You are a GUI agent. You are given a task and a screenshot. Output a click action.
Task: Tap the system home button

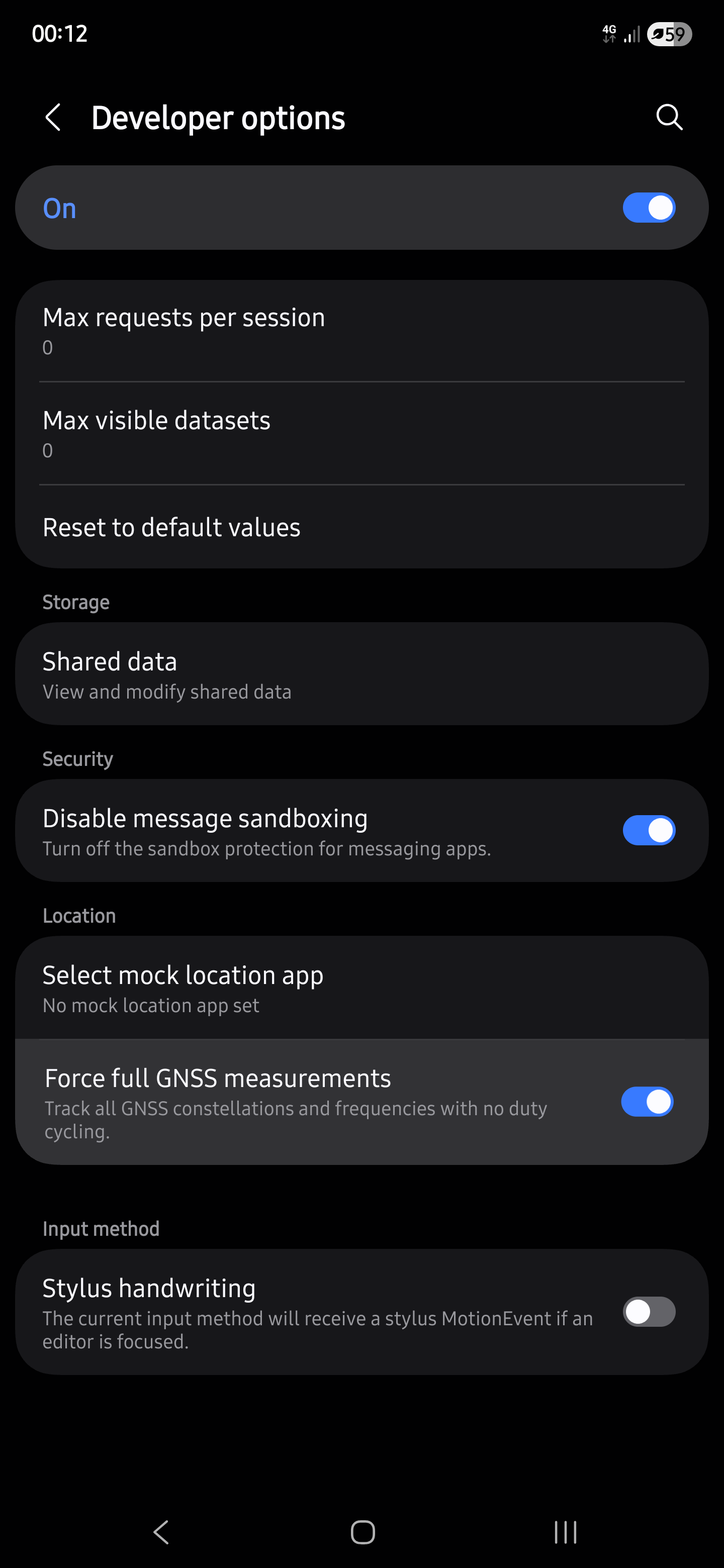(x=363, y=1531)
